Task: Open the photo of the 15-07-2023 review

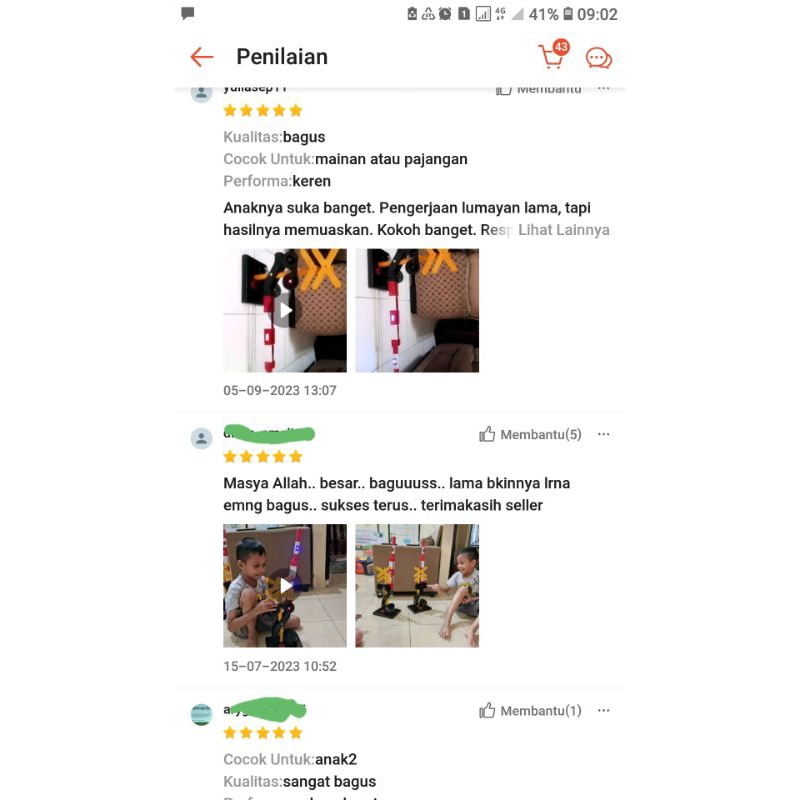Action: coord(417,585)
